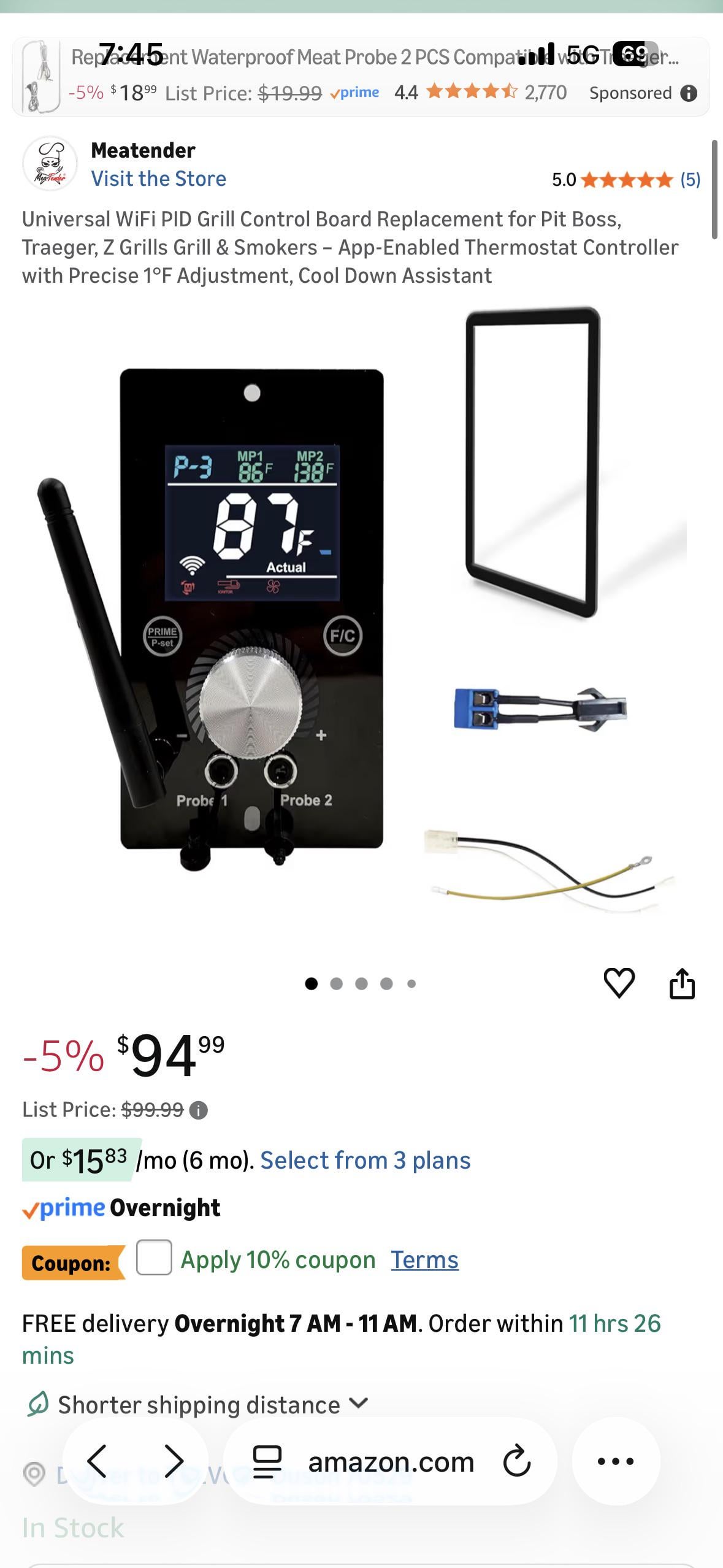This screenshot has width=723, height=1568.
Task: Go back to previous page
Action: click(x=97, y=1461)
